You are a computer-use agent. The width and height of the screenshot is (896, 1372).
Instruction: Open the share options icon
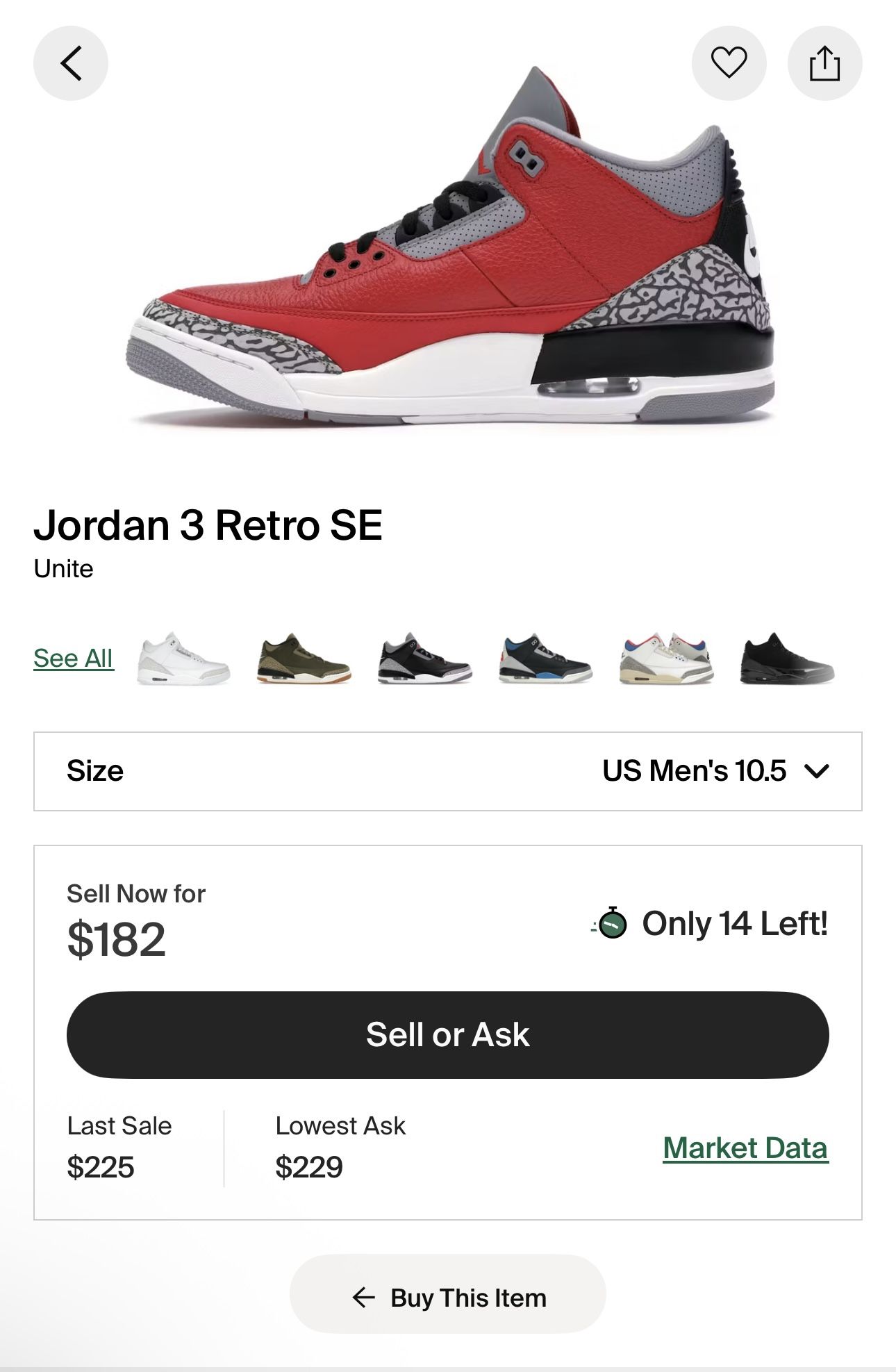click(x=825, y=62)
